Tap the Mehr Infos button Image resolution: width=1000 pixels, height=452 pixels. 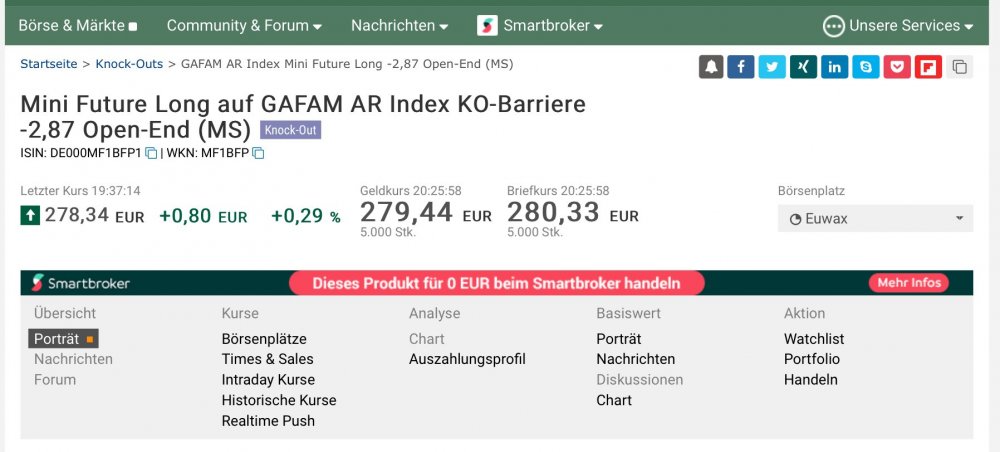[909, 282]
